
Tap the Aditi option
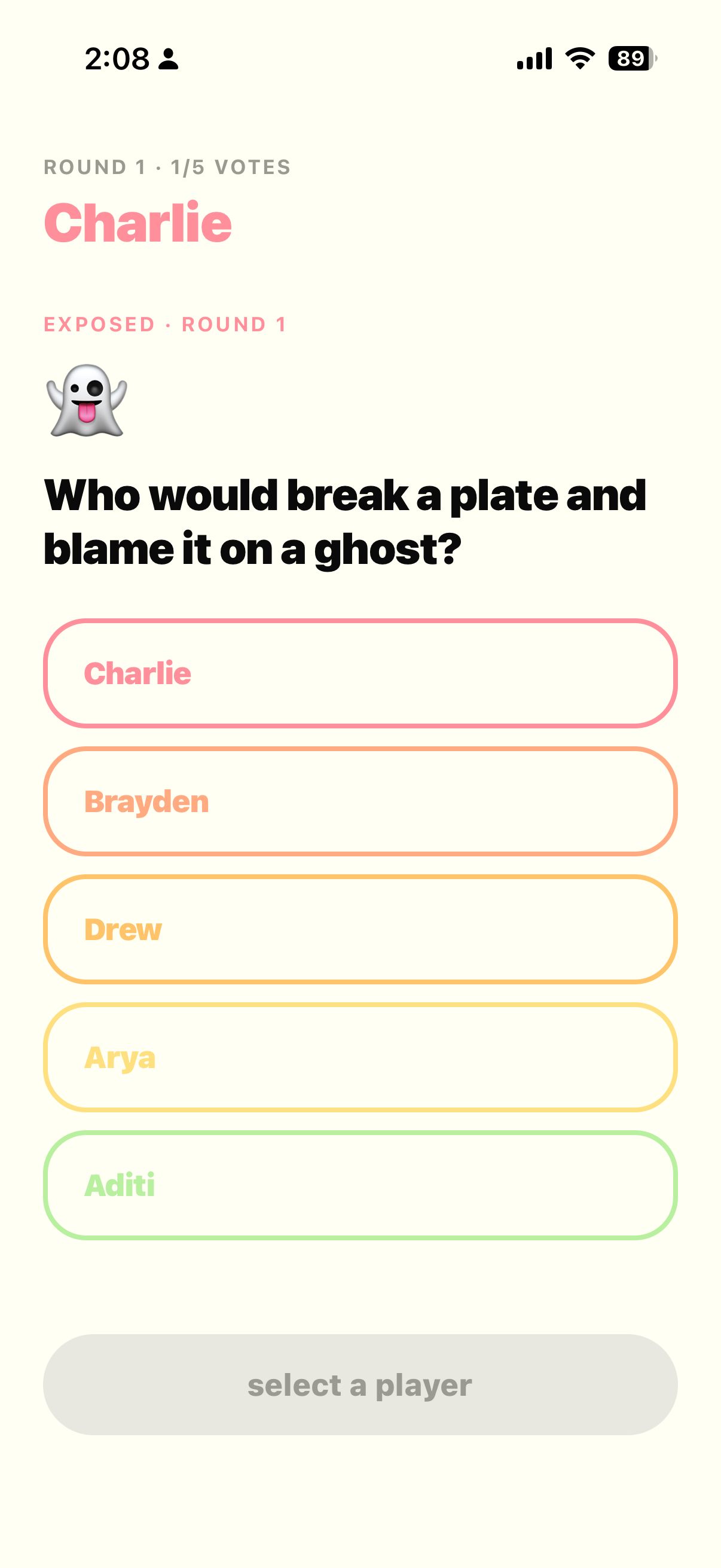[x=360, y=1185]
